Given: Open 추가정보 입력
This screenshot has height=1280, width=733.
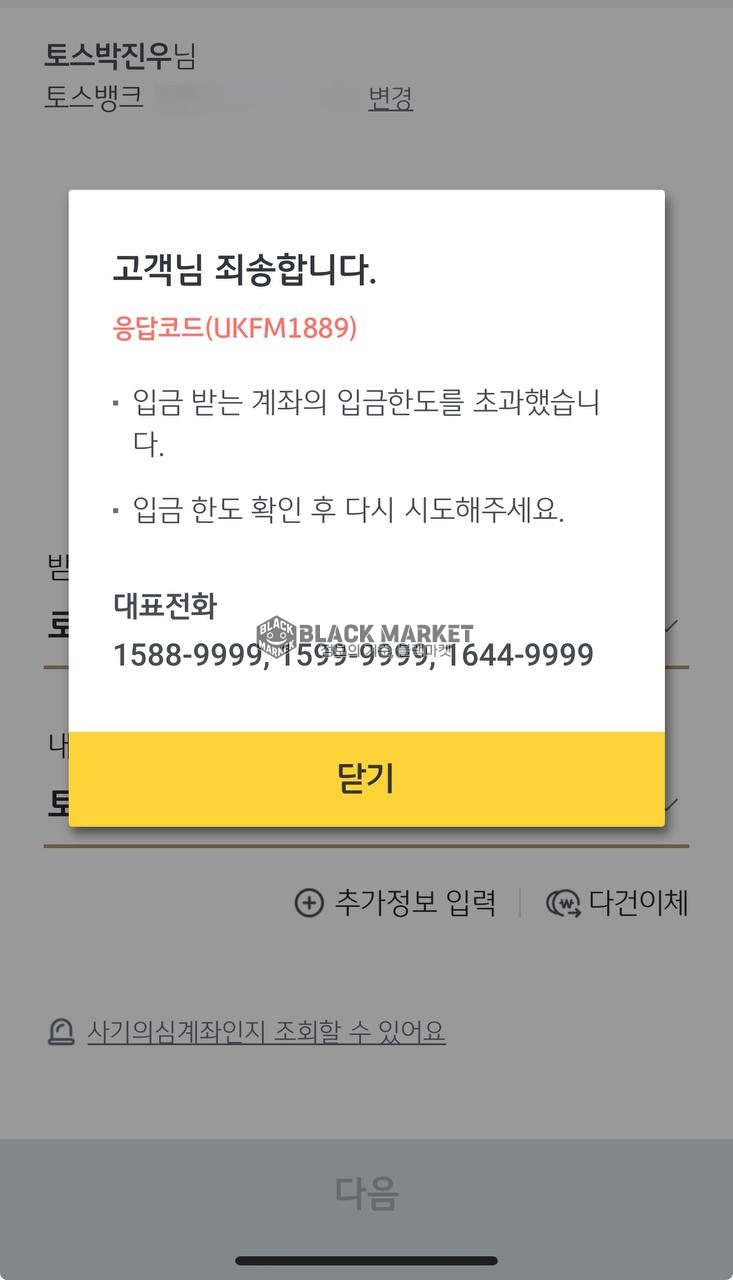Looking at the screenshot, I should pyautogui.click(x=396, y=903).
